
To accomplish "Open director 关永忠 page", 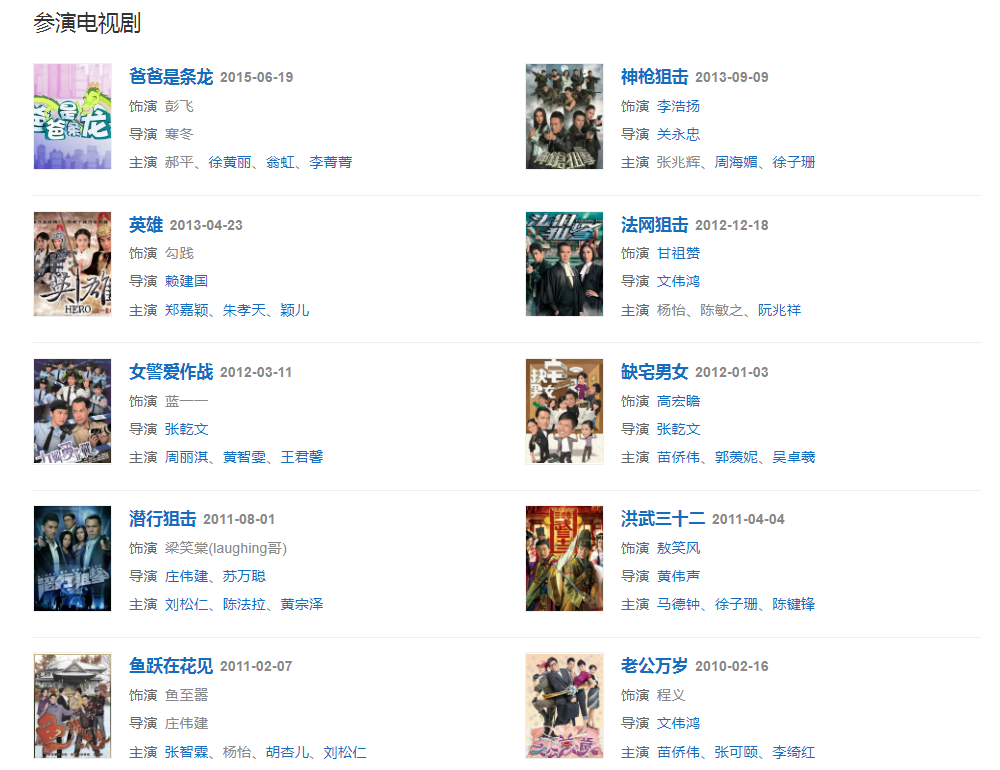I will (678, 134).
